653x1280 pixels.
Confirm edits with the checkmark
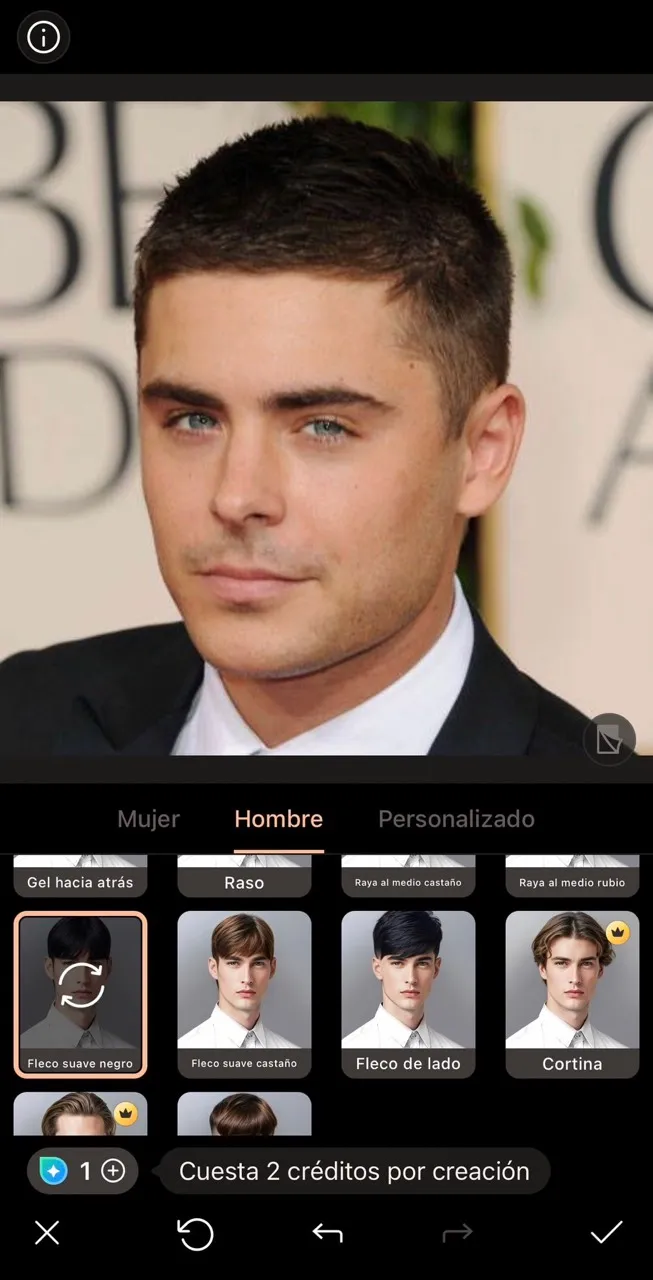point(606,1232)
